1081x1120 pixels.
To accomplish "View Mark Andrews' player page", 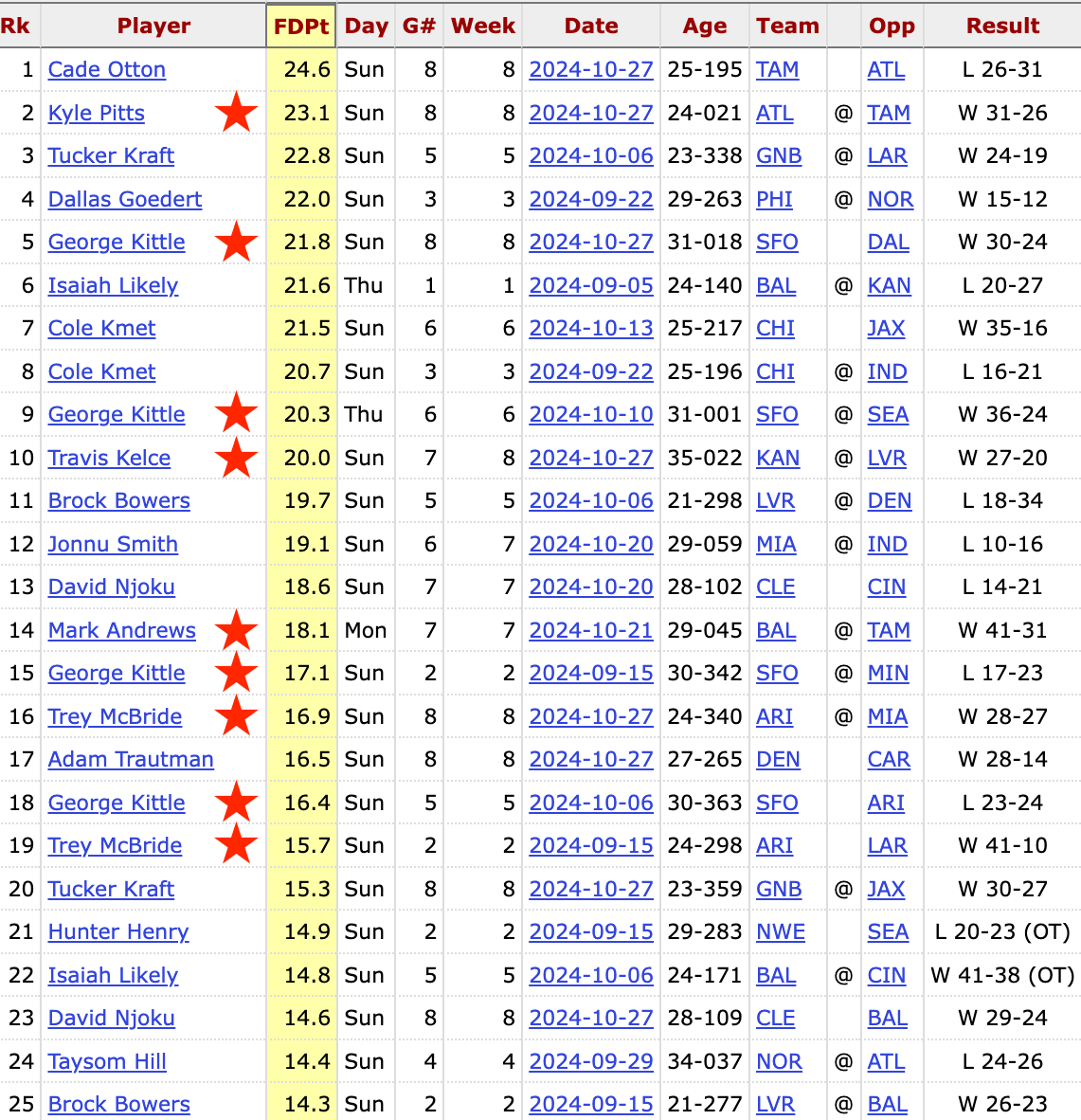I will click(121, 631).
